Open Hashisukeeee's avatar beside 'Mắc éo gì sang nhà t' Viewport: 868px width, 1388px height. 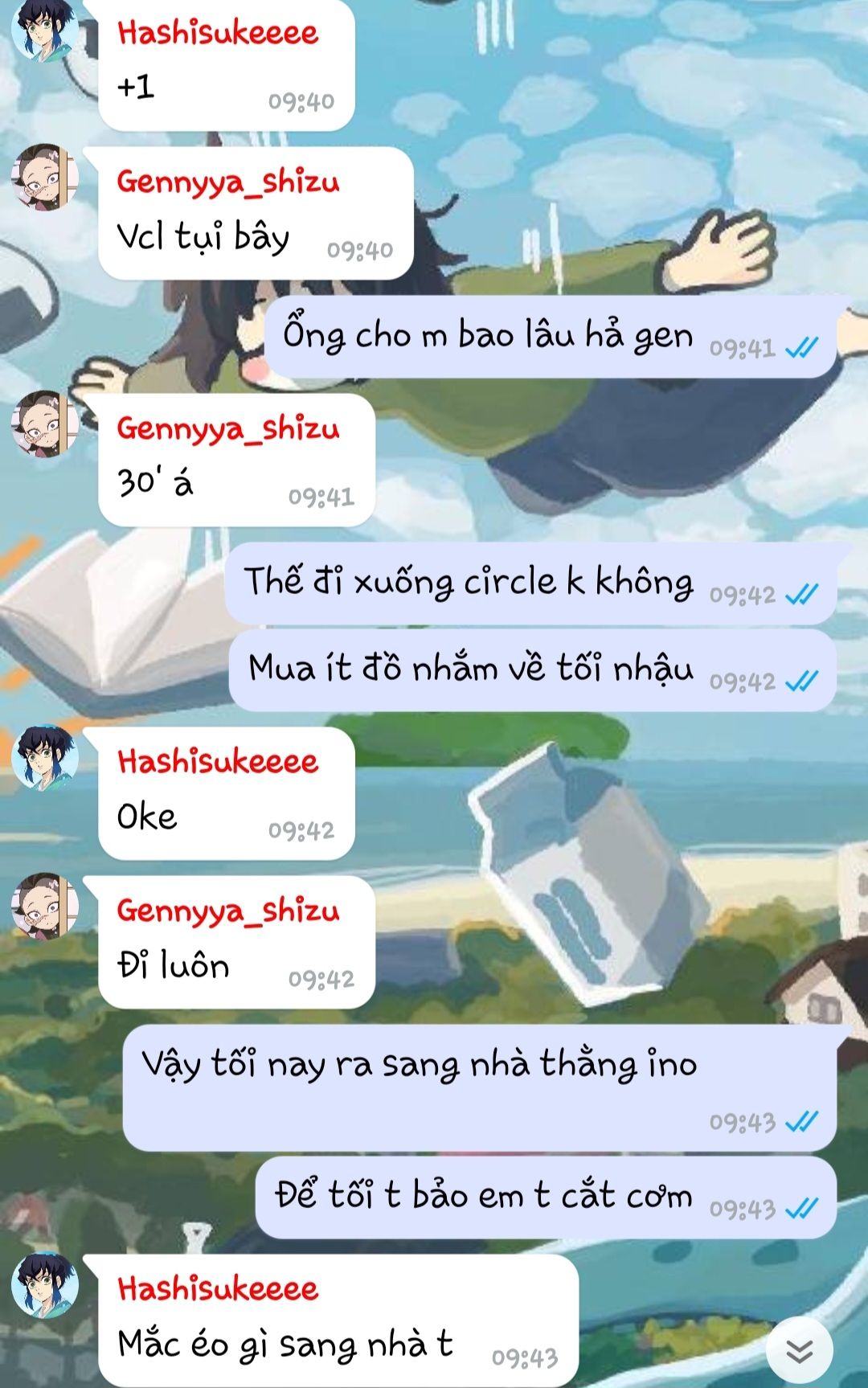45,1286
